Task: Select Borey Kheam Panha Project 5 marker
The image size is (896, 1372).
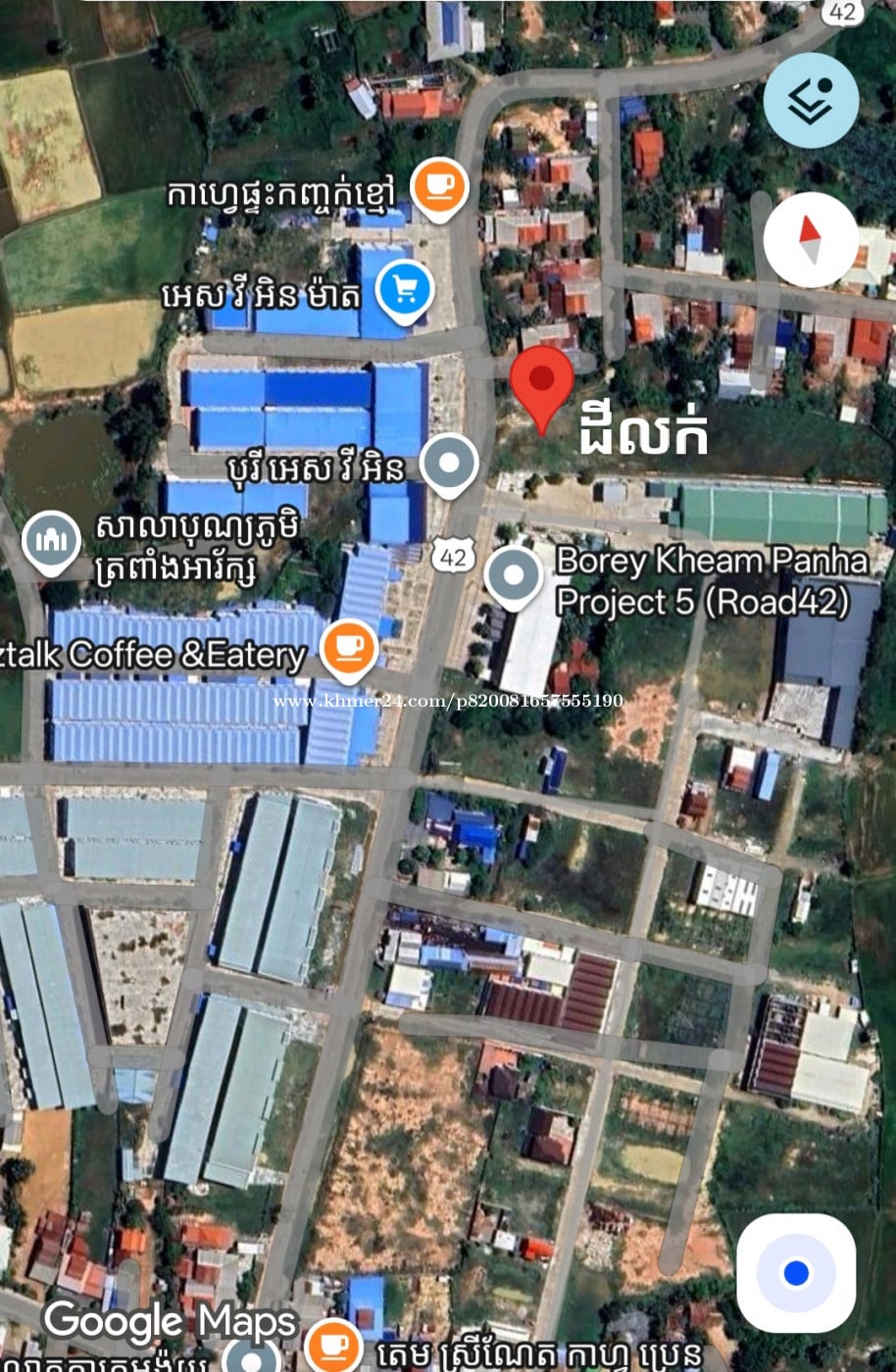Action: pyautogui.click(x=513, y=575)
